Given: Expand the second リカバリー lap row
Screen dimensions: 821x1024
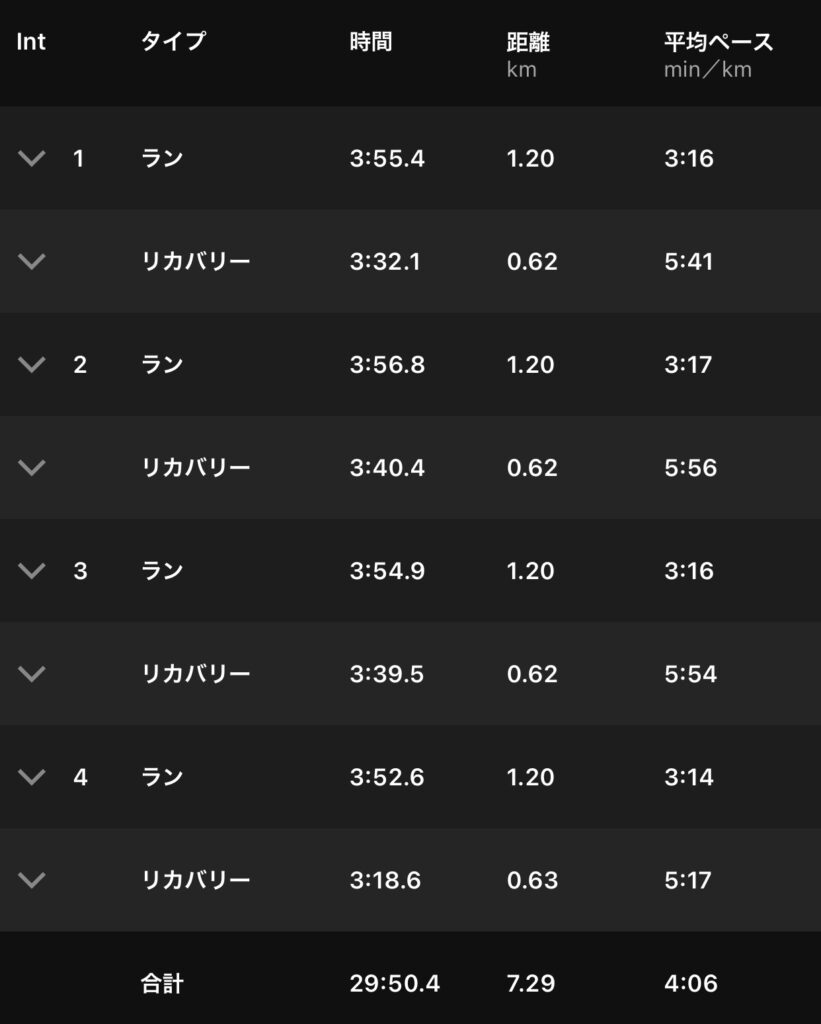Looking at the screenshot, I should 33,468.
